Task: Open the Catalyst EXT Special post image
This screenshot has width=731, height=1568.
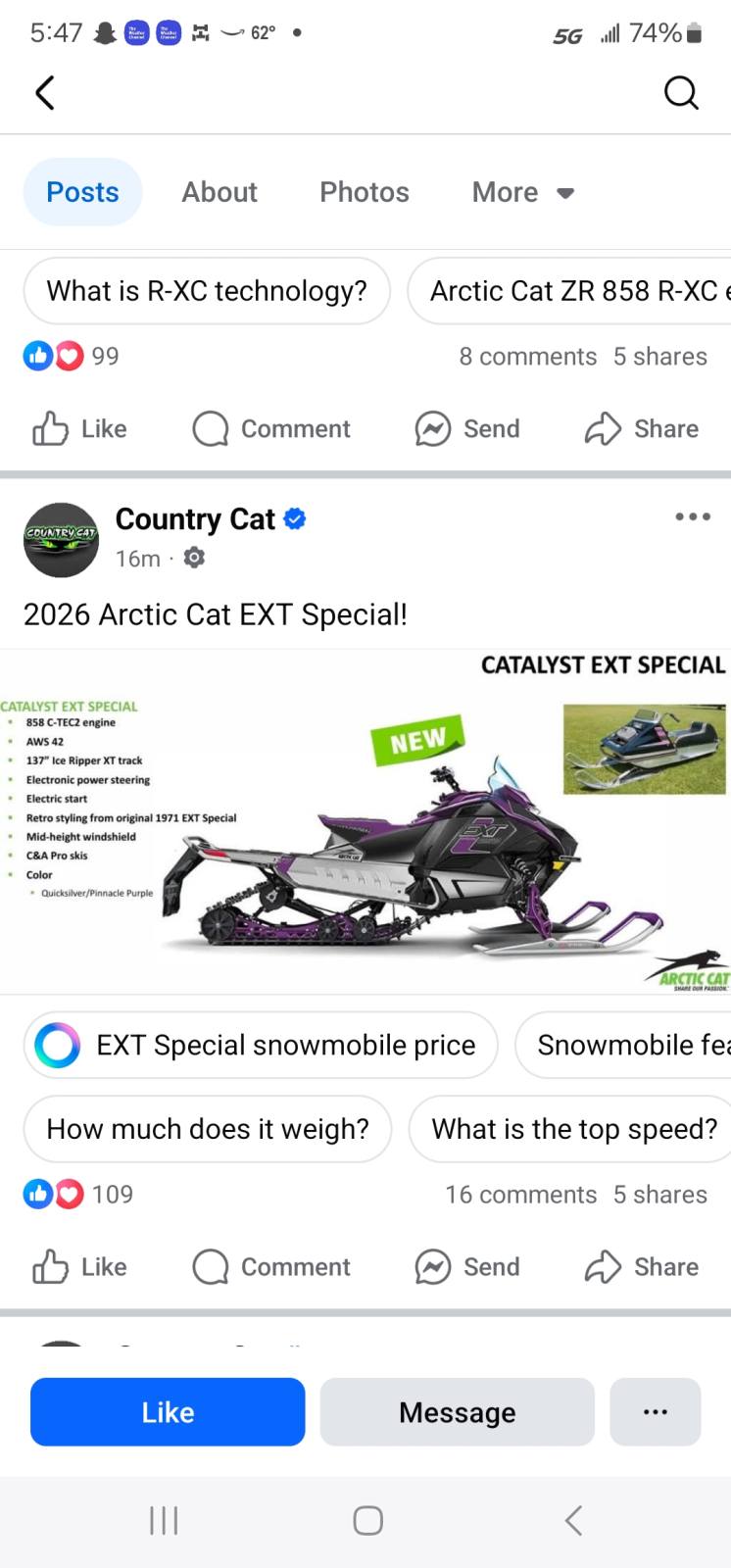Action: [x=365, y=821]
